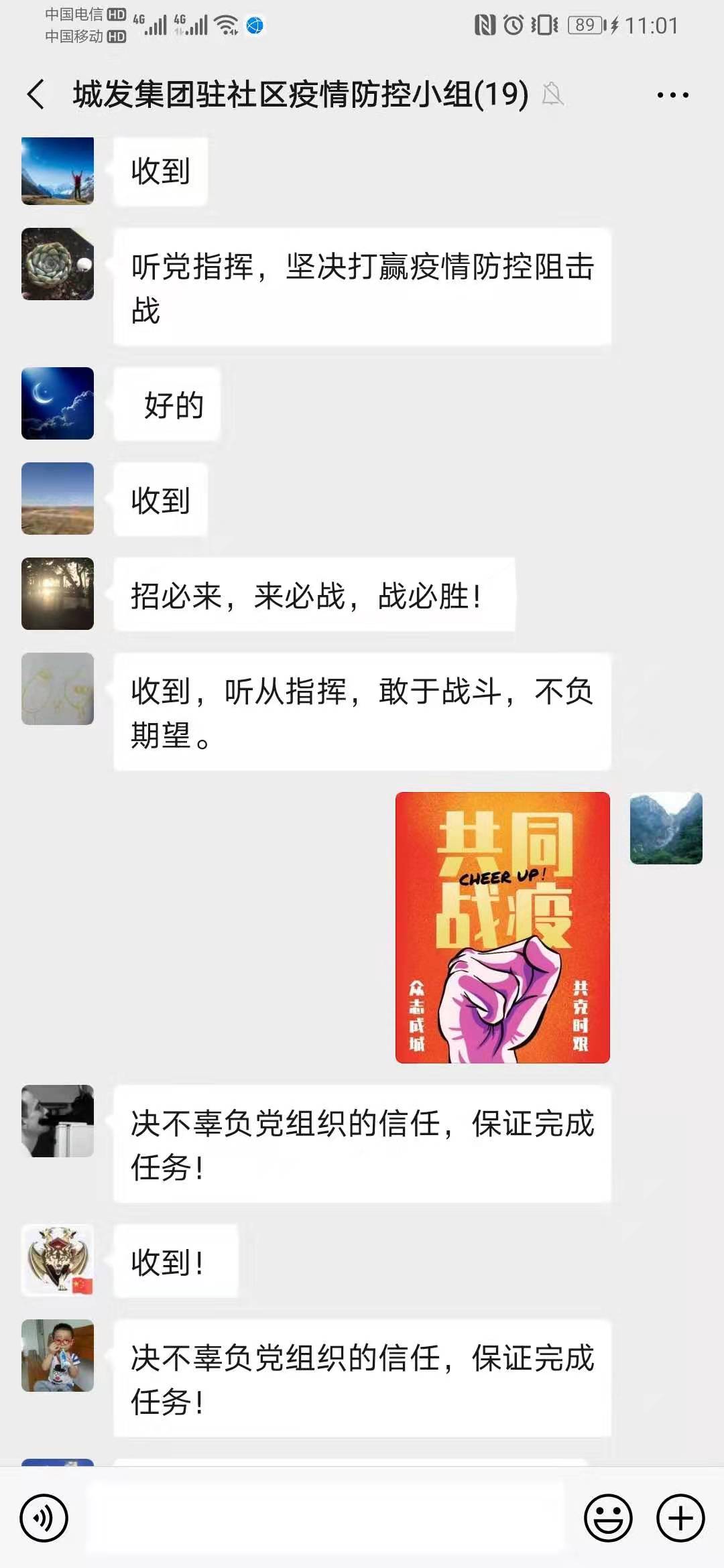The width and height of the screenshot is (724, 1568).
Task: Switch to voice message input
Action: pyautogui.click(x=44, y=1518)
